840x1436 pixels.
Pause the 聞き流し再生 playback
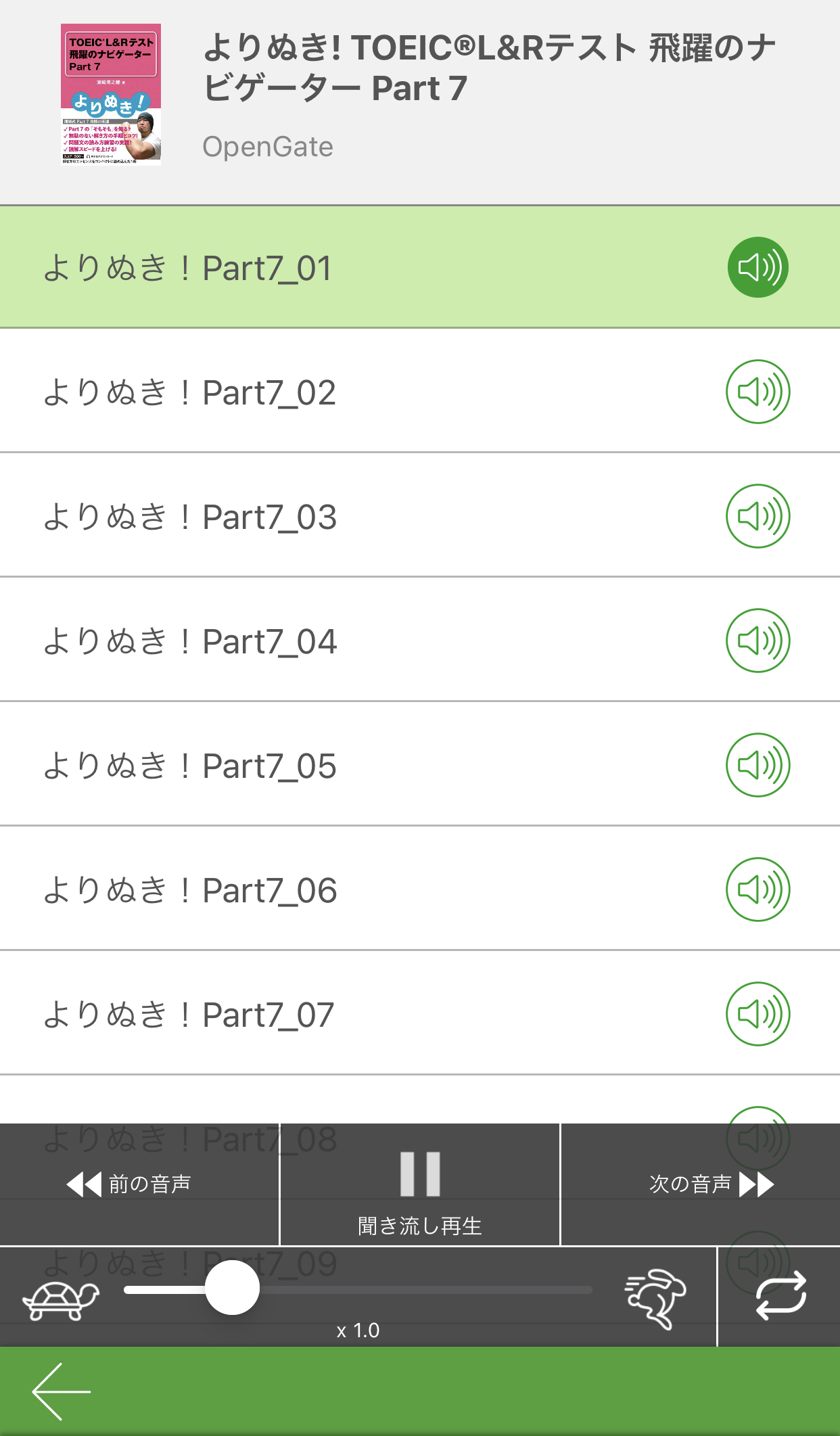point(420,1184)
